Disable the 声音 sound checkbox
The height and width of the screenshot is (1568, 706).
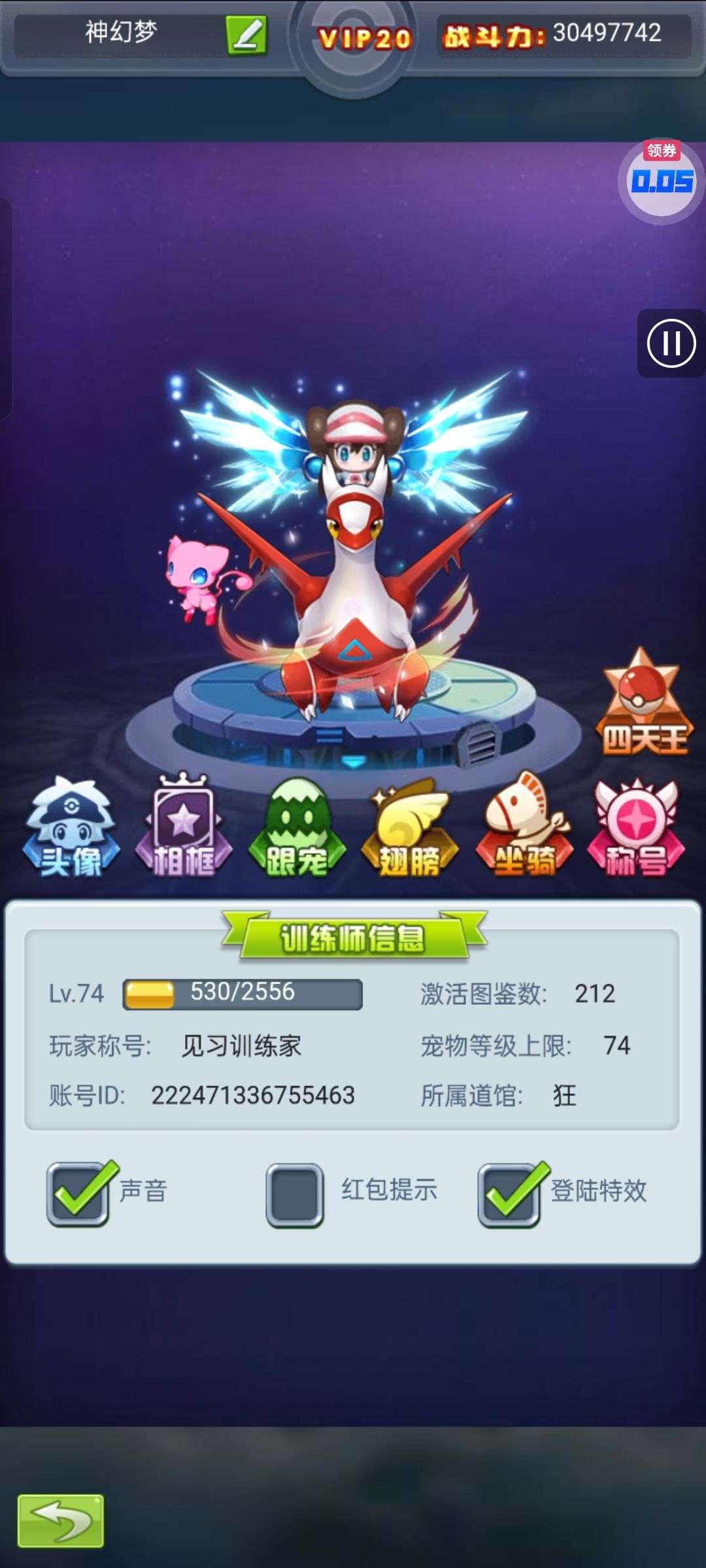78,1194
